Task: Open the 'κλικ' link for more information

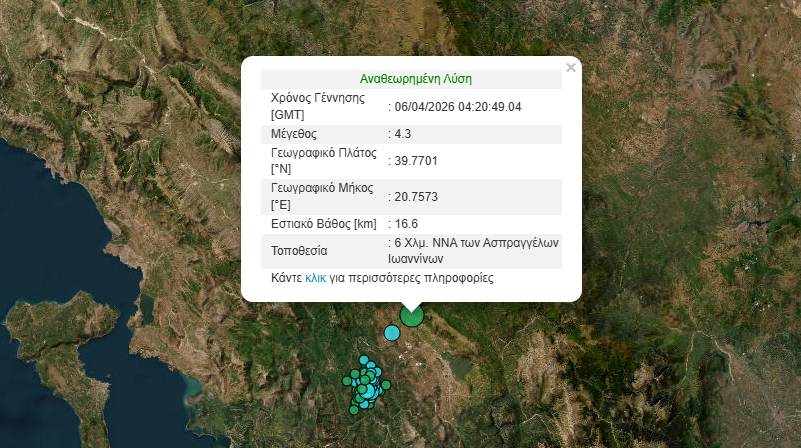Action: tap(315, 279)
